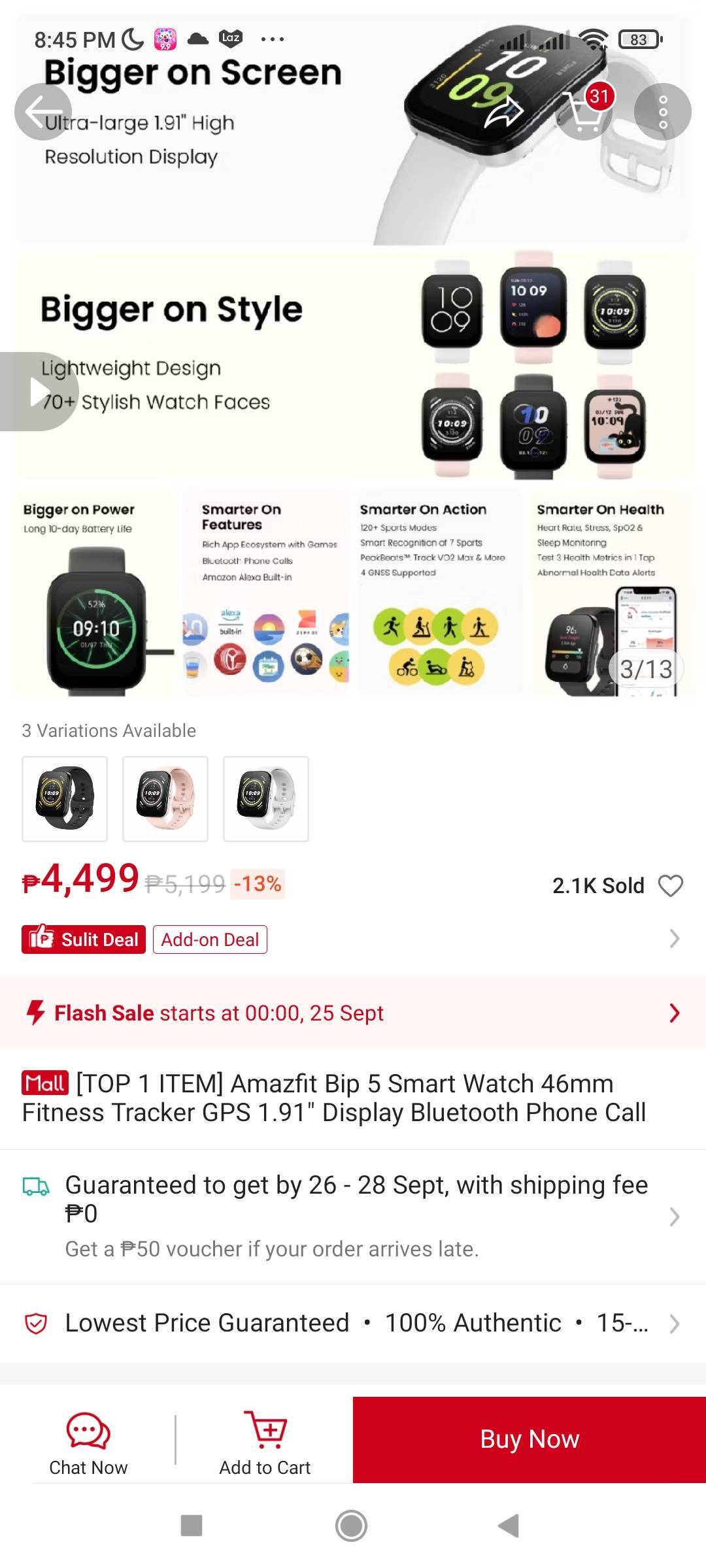Share this Amazfit Bip 5 product

503,112
